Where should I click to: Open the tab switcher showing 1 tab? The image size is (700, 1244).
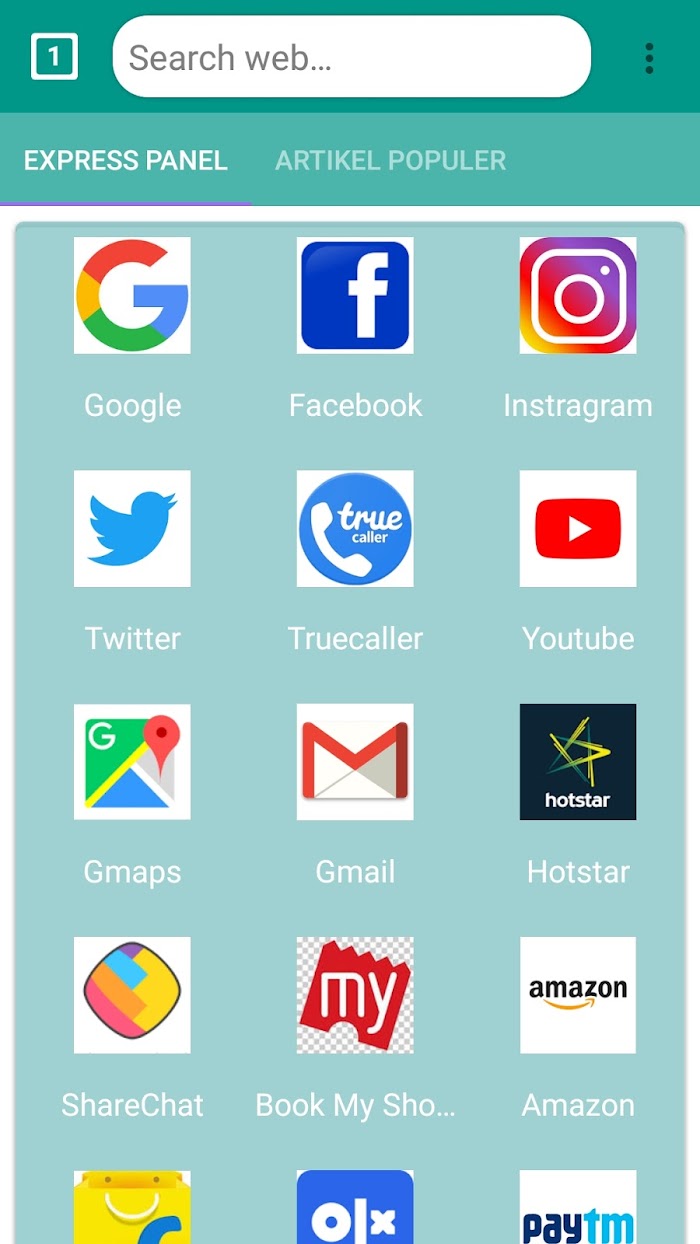[x=54, y=57]
